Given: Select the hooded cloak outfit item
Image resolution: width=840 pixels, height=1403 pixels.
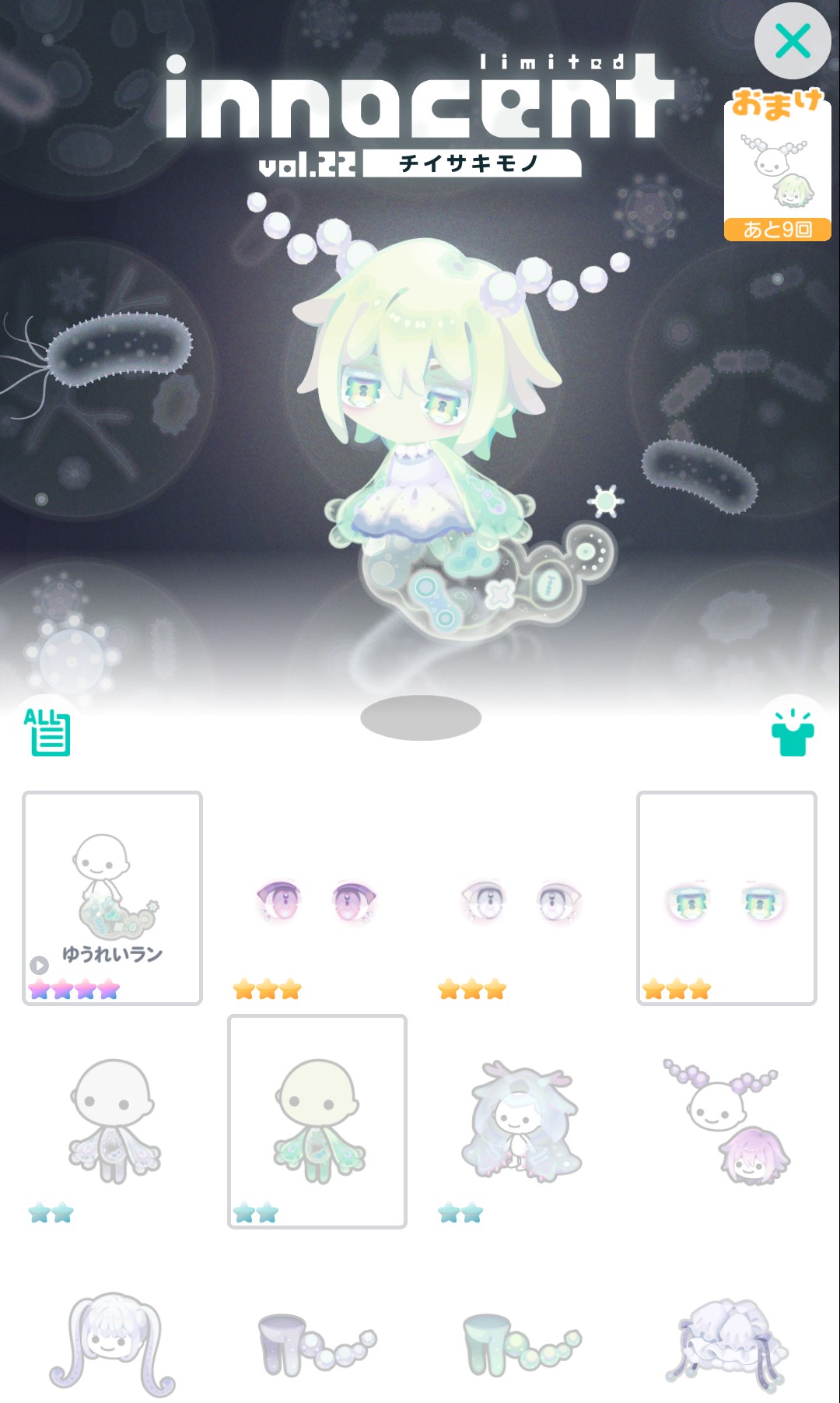Looking at the screenshot, I should pyautogui.click(x=521, y=1121).
